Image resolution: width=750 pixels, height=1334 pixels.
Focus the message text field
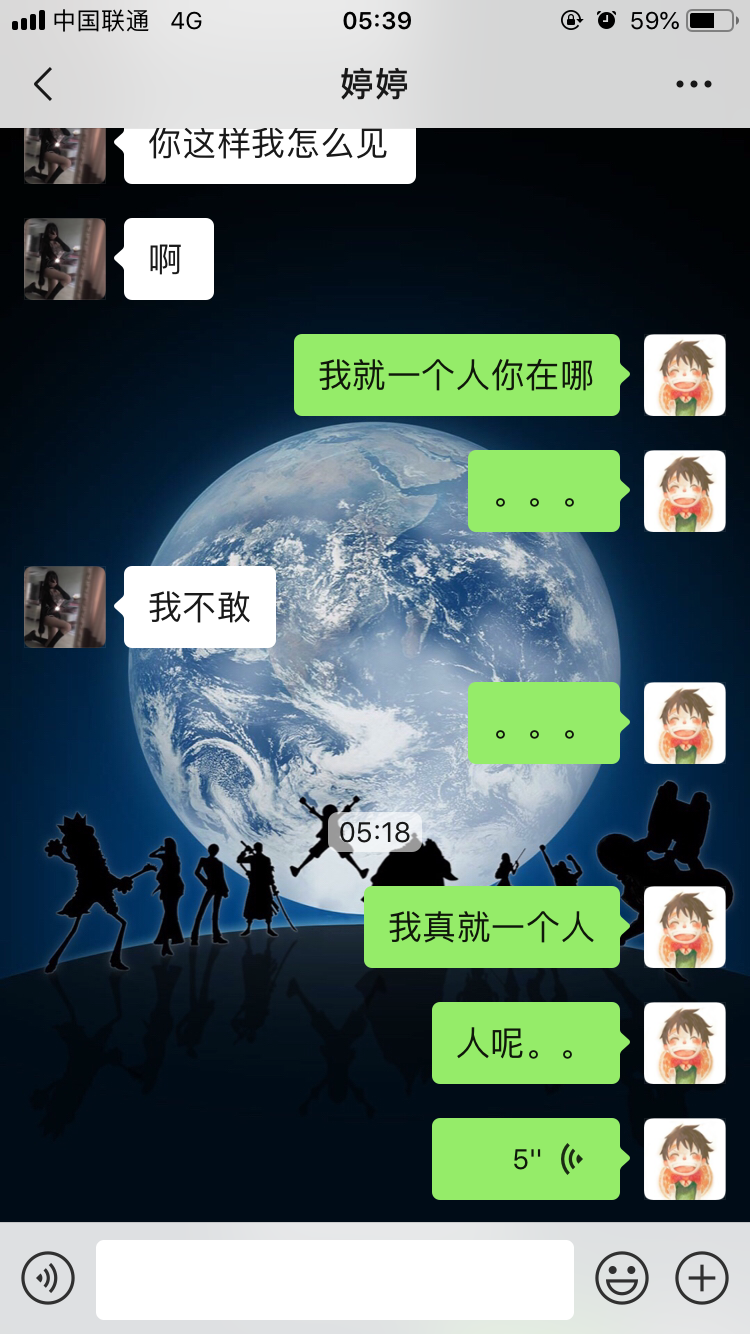pos(335,1279)
